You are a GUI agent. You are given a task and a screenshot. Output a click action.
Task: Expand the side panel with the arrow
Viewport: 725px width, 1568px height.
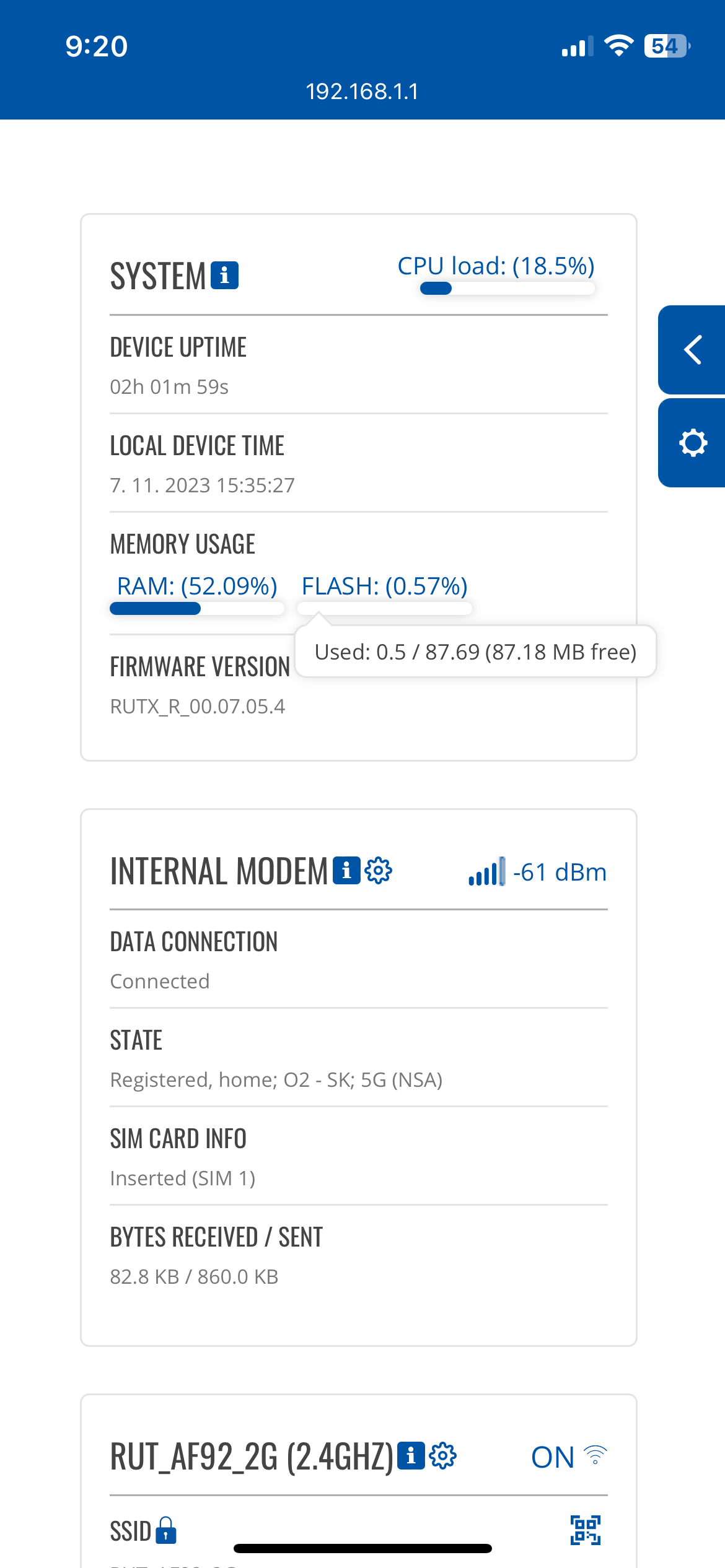[692, 350]
